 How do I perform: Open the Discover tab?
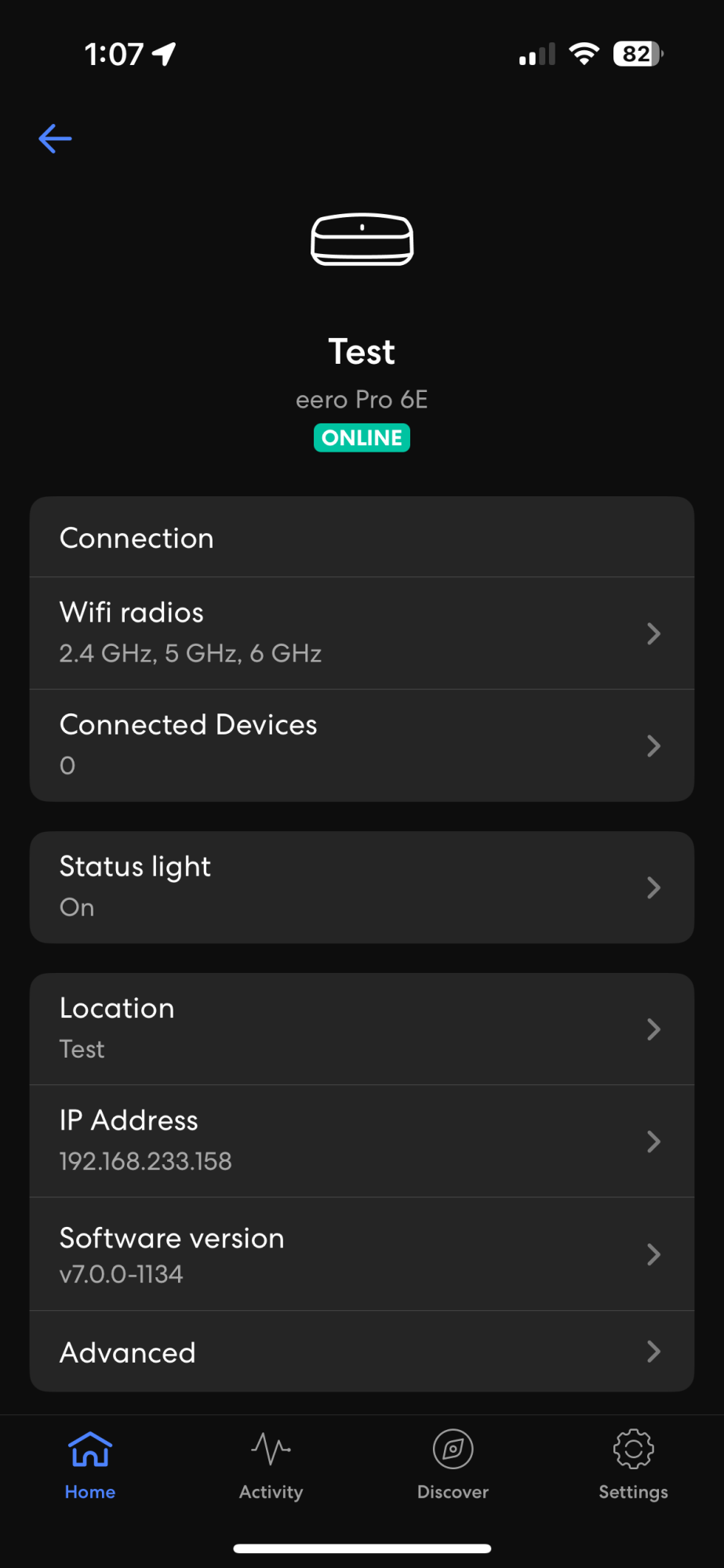pos(453,1463)
